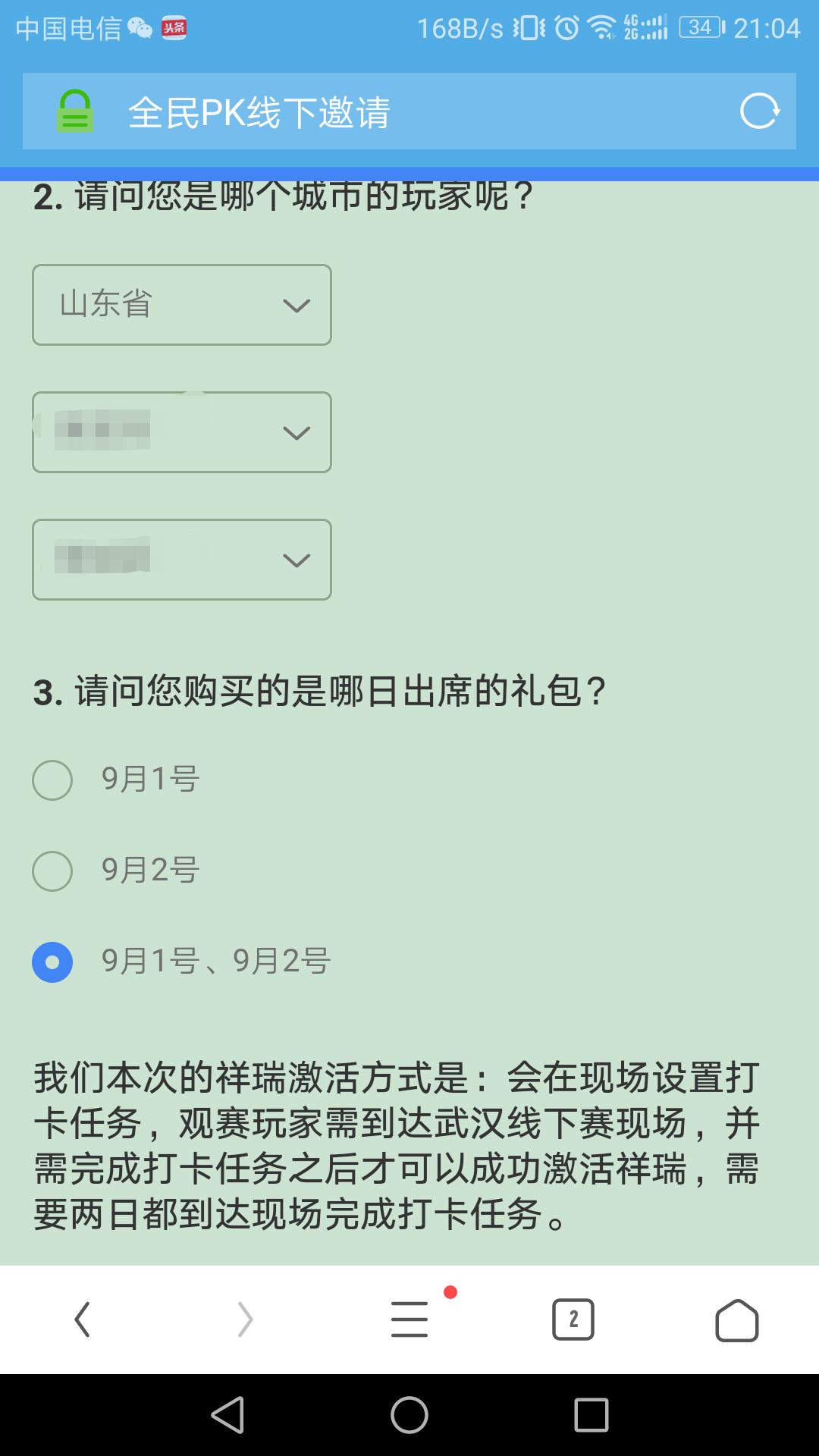Image resolution: width=819 pixels, height=1456 pixels.
Task: Go back to the previous web page
Action: [x=82, y=1319]
